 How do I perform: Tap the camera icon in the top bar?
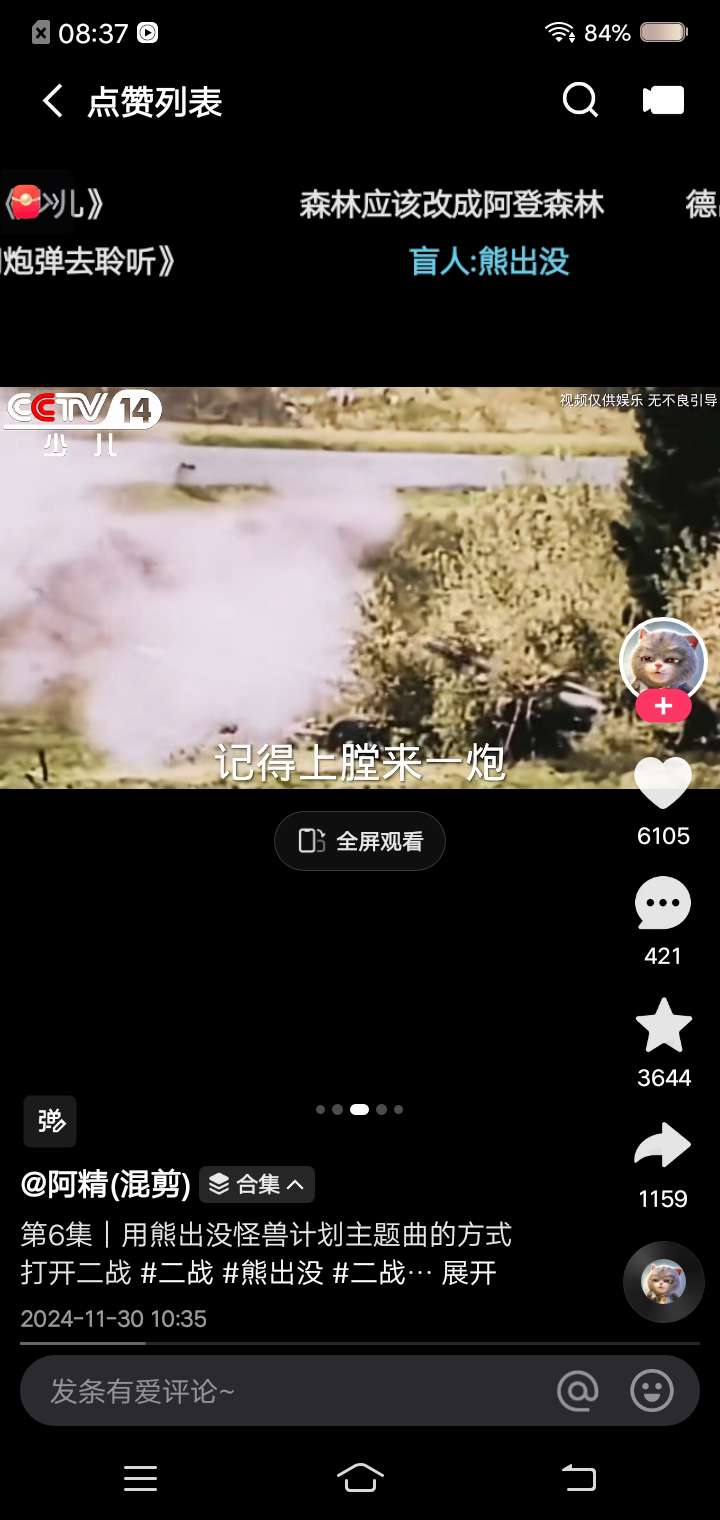click(663, 100)
